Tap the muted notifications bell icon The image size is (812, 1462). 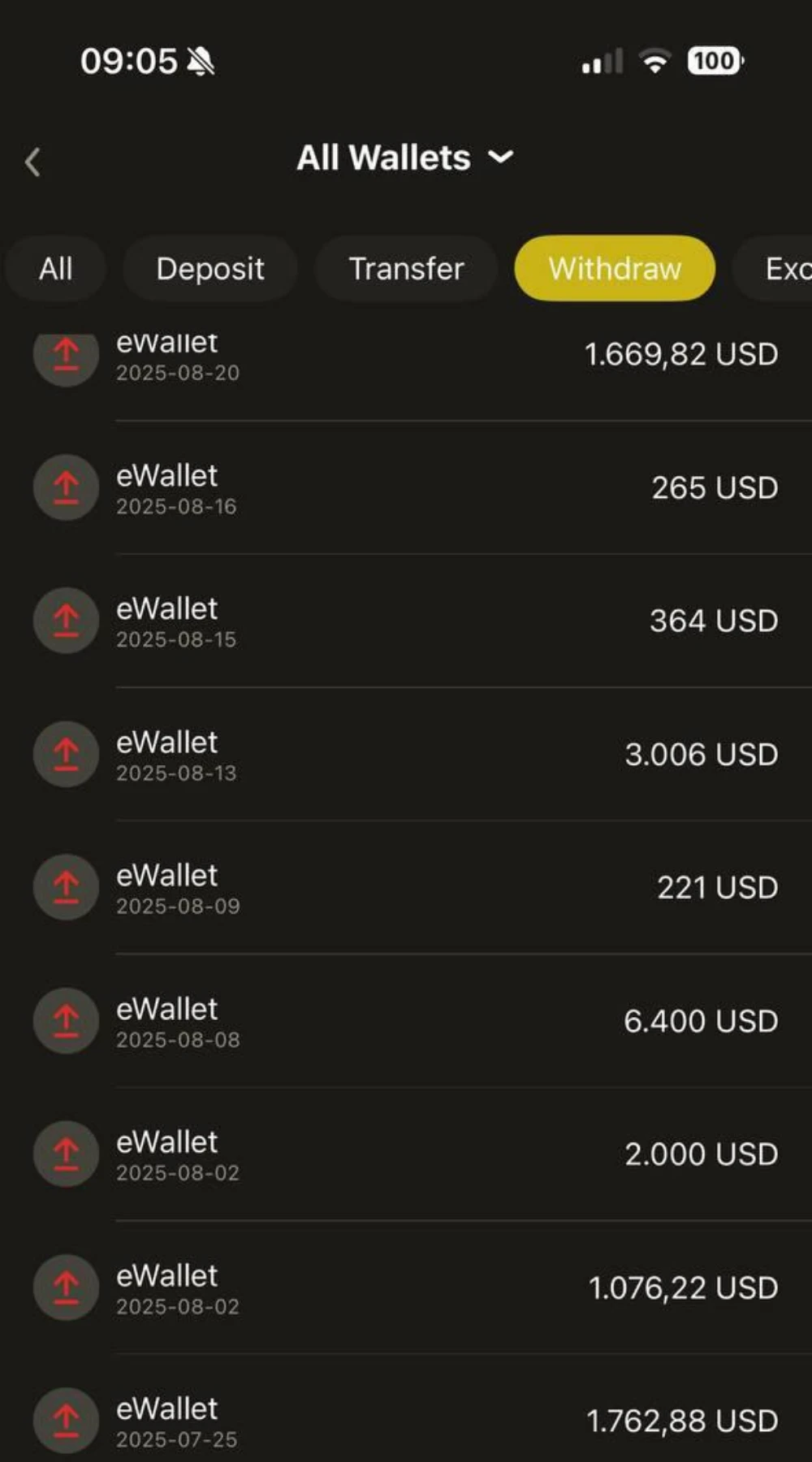coord(201,60)
